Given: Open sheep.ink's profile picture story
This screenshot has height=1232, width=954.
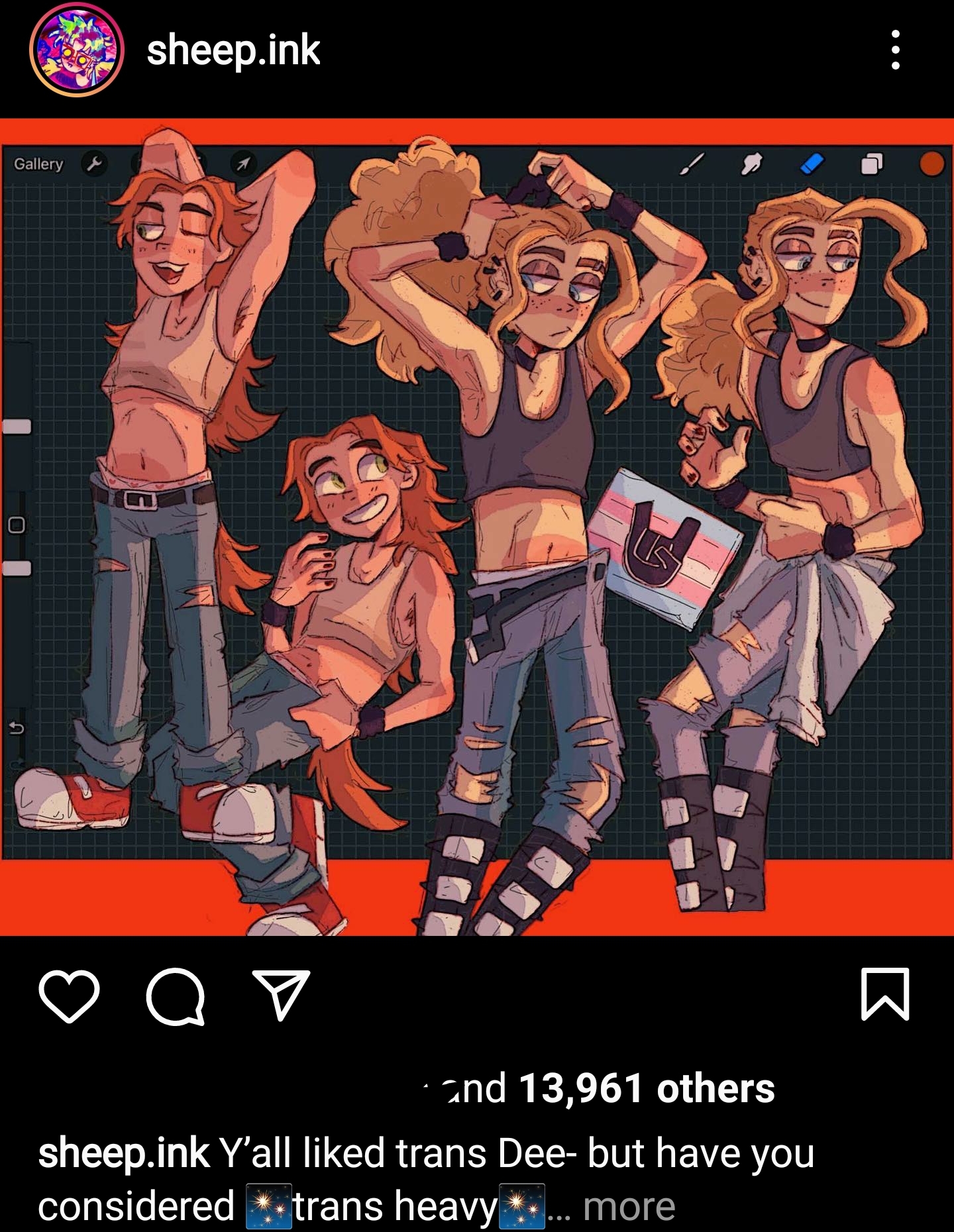Looking at the screenshot, I should (x=77, y=50).
